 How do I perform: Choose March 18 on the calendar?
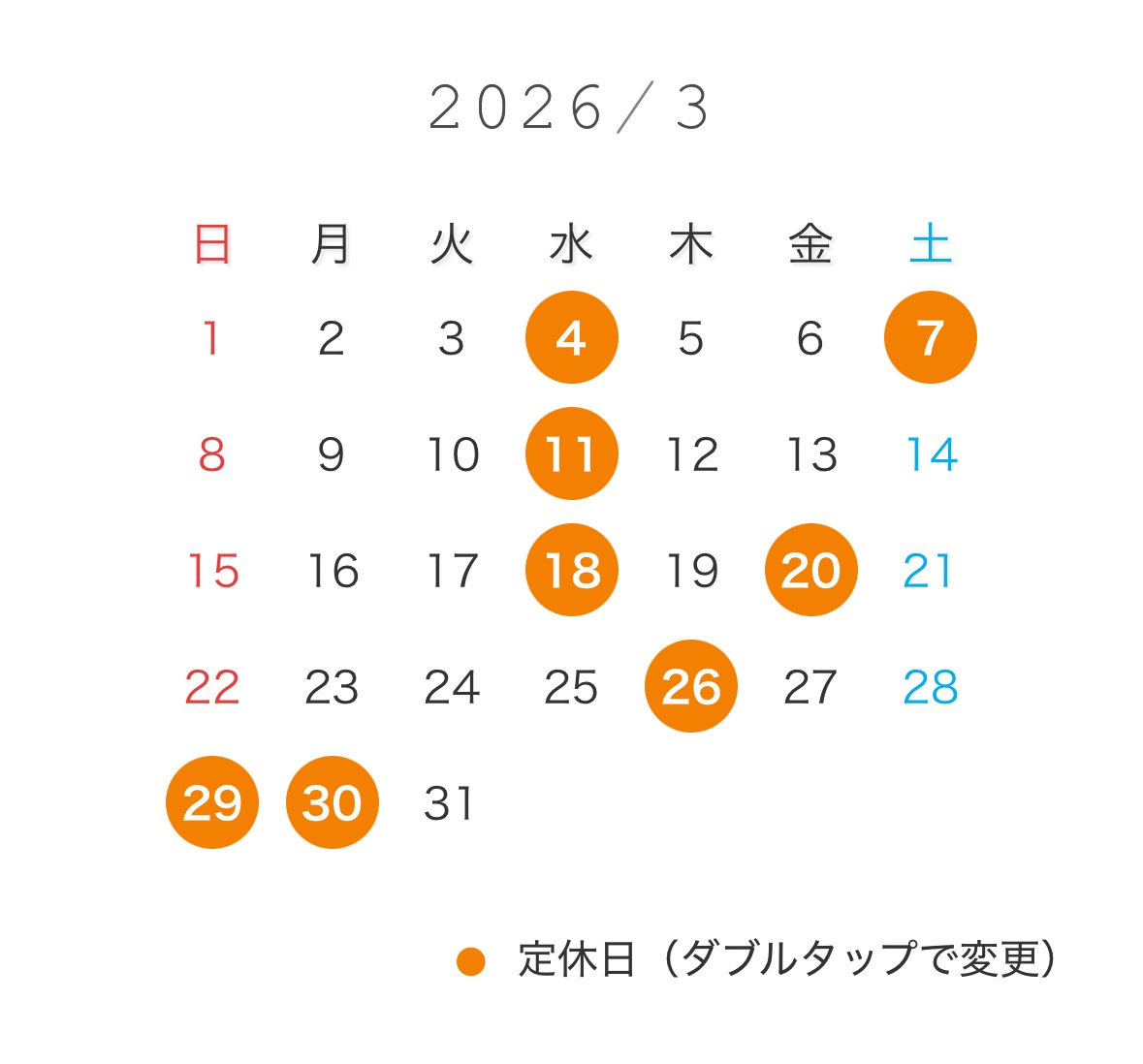[x=571, y=570]
